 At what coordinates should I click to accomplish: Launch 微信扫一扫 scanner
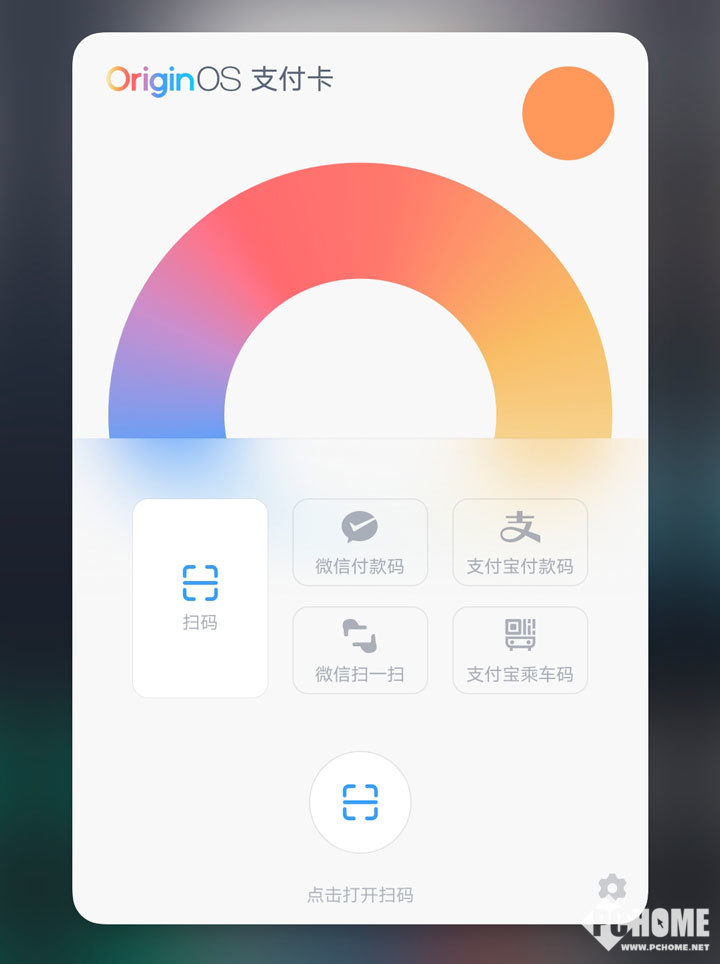point(360,650)
